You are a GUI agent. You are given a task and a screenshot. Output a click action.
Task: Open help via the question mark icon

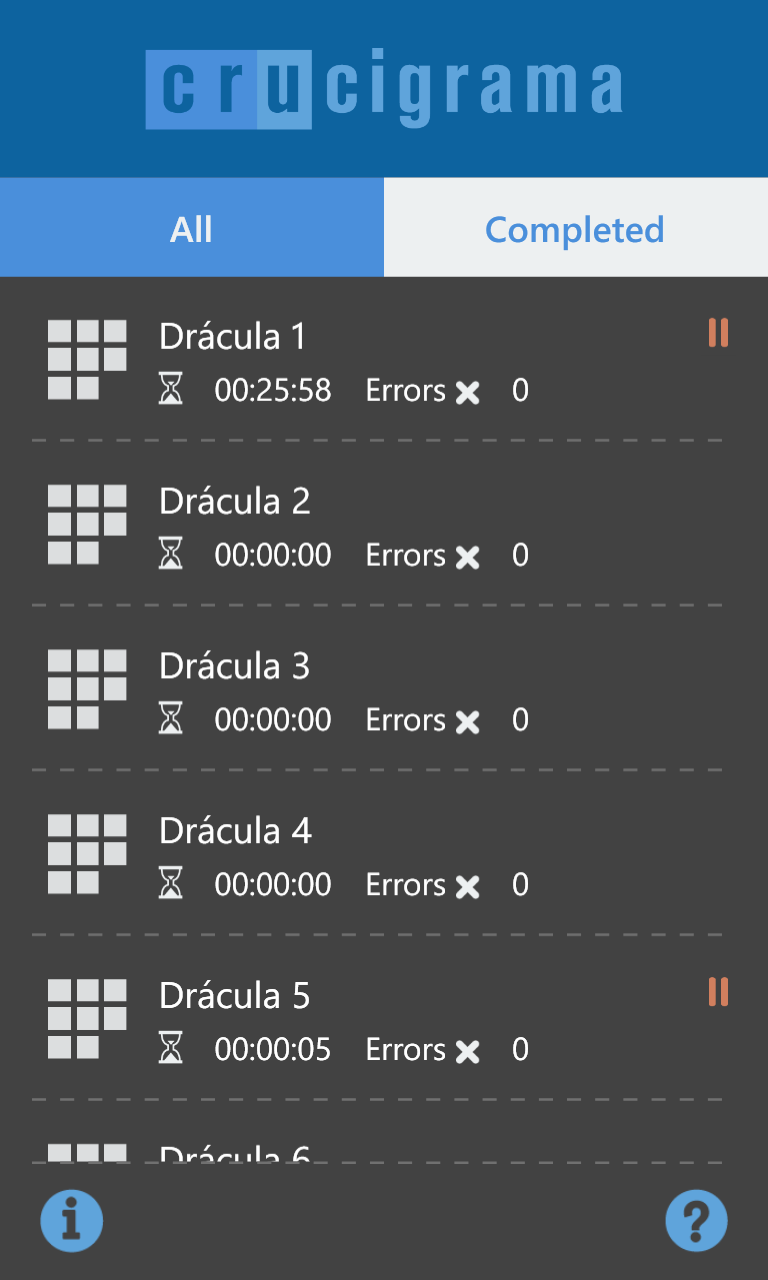(696, 1220)
